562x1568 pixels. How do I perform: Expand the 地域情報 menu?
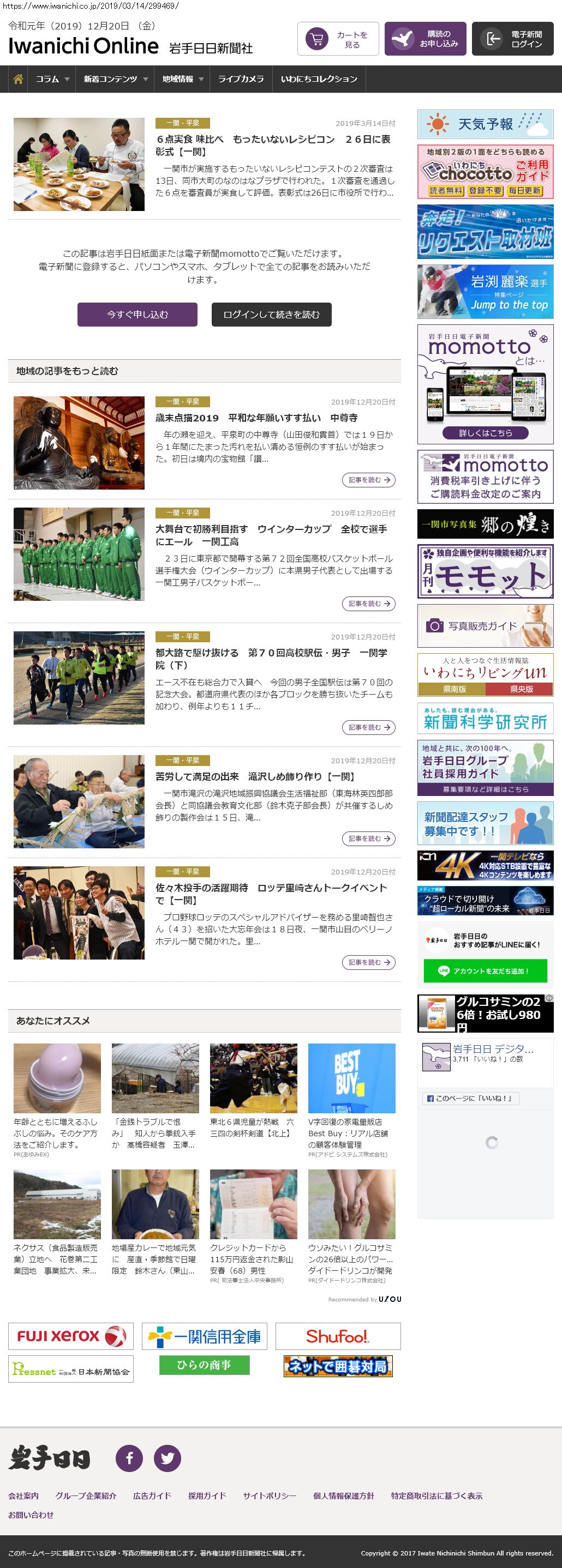(182, 79)
